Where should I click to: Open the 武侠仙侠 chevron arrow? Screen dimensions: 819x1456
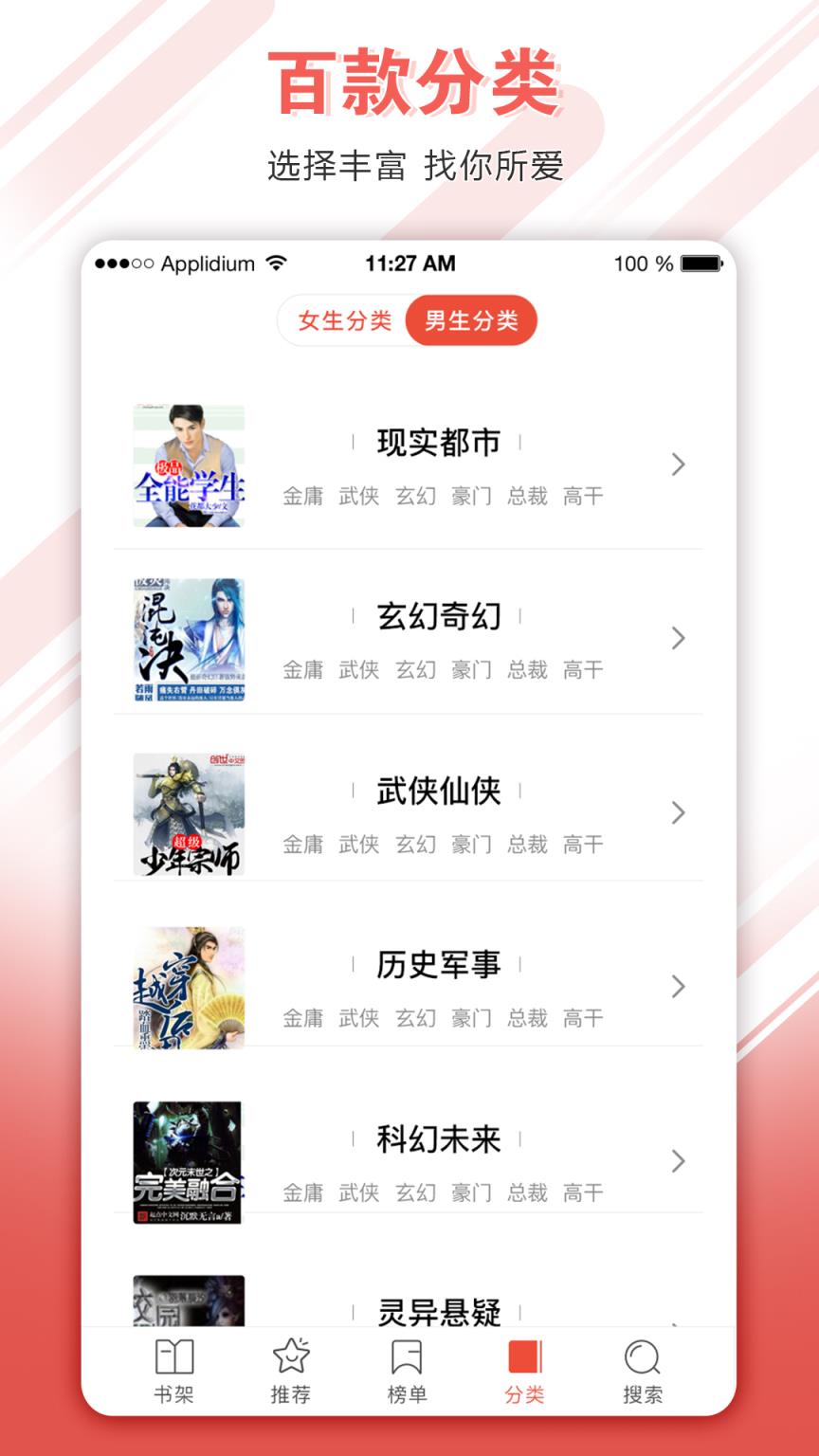tap(677, 813)
